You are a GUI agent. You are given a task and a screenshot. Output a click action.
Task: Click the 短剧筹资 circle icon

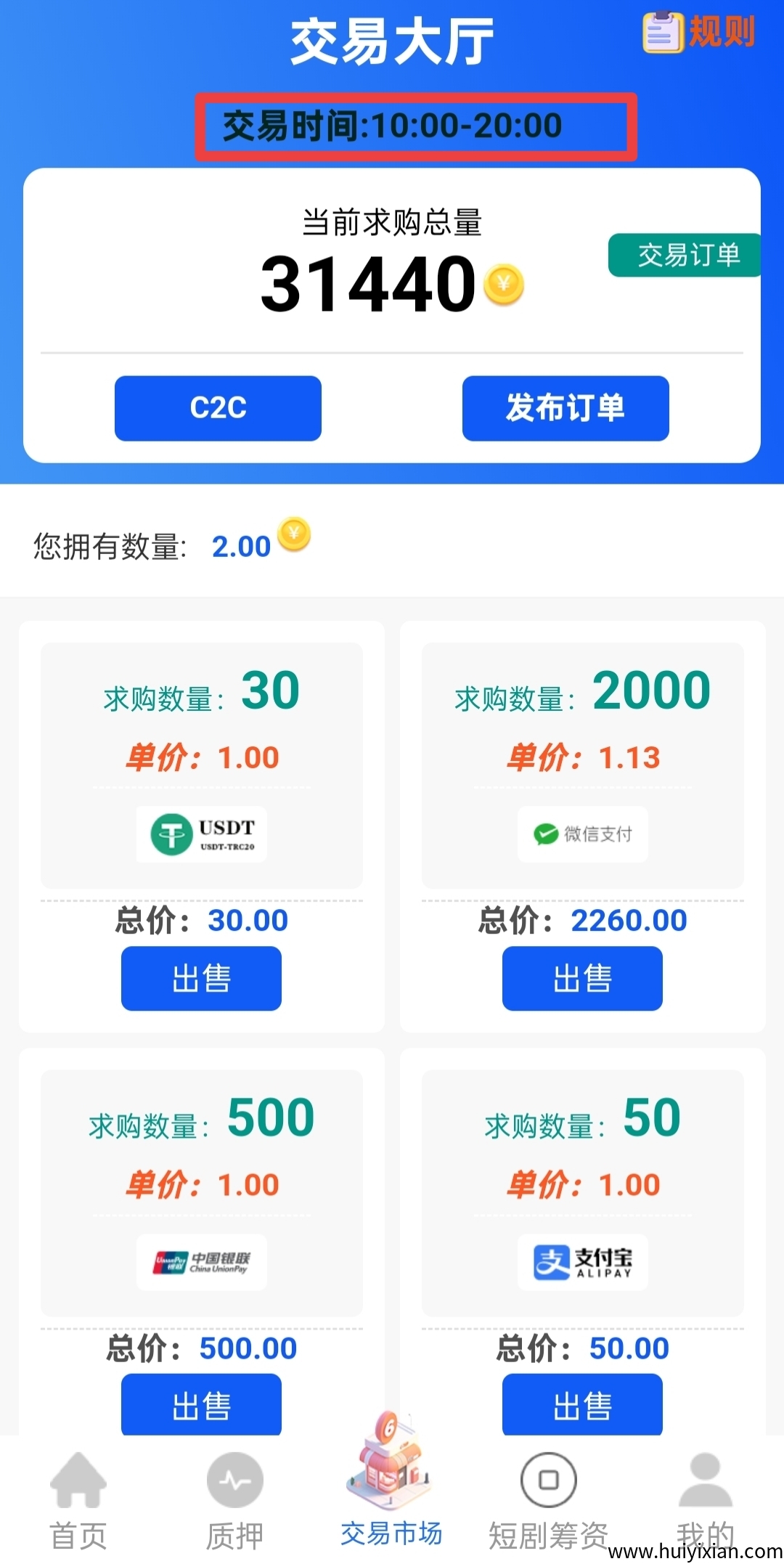tap(548, 1479)
